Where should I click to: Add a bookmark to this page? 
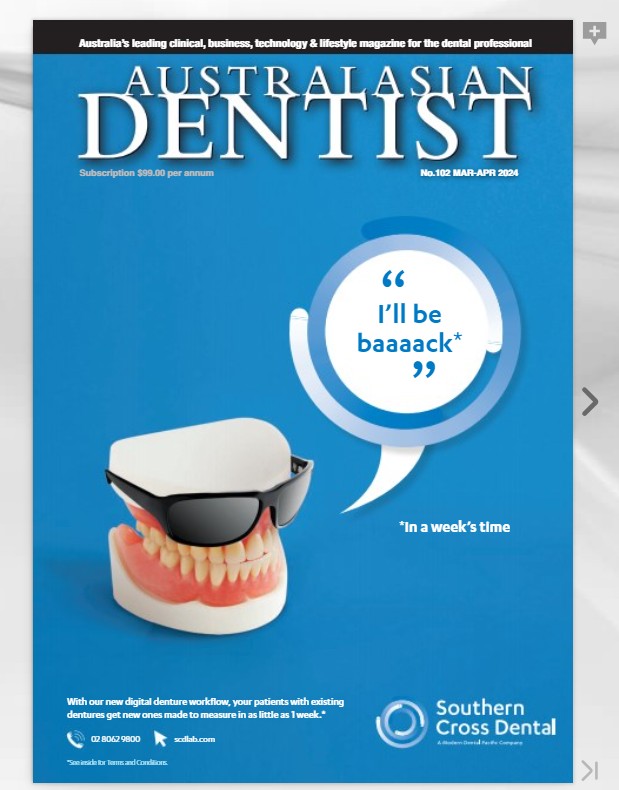(x=594, y=33)
